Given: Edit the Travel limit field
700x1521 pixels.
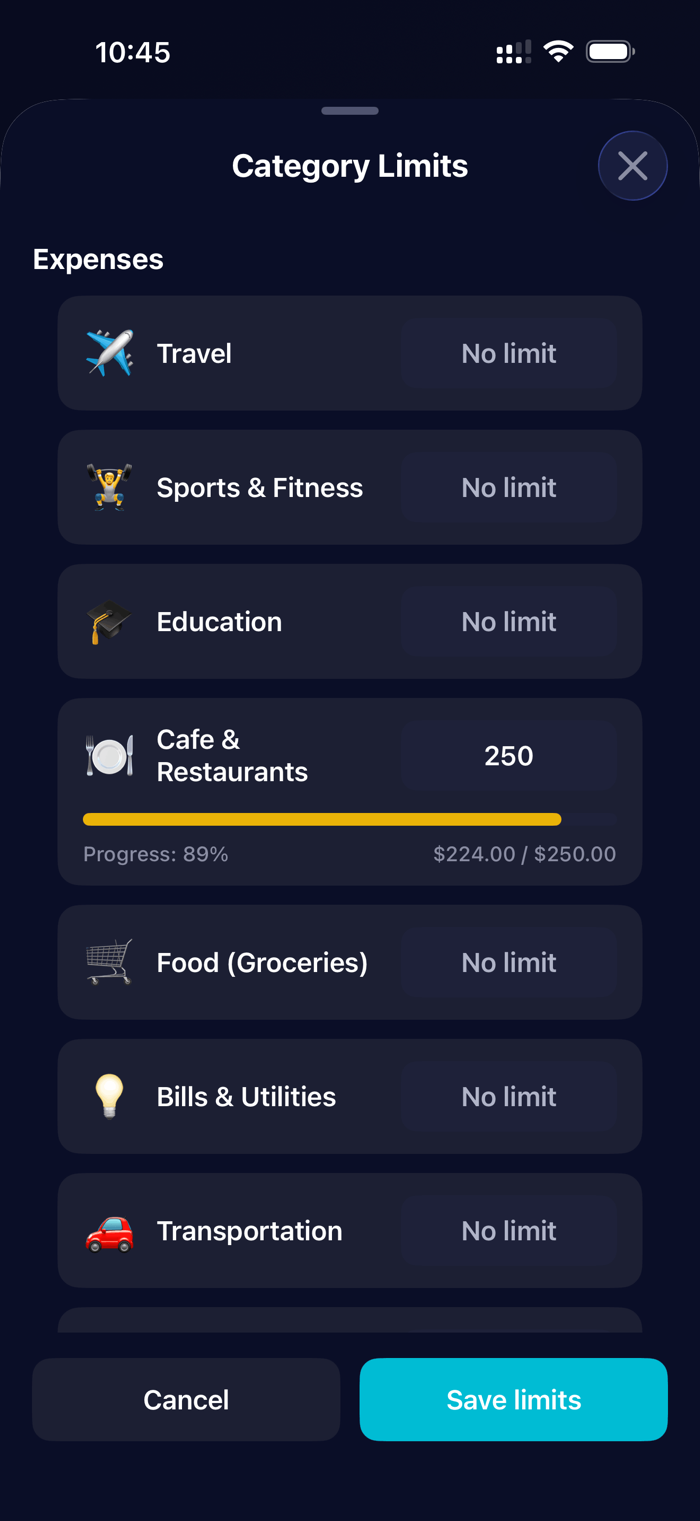Looking at the screenshot, I should pyautogui.click(x=509, y=353).
